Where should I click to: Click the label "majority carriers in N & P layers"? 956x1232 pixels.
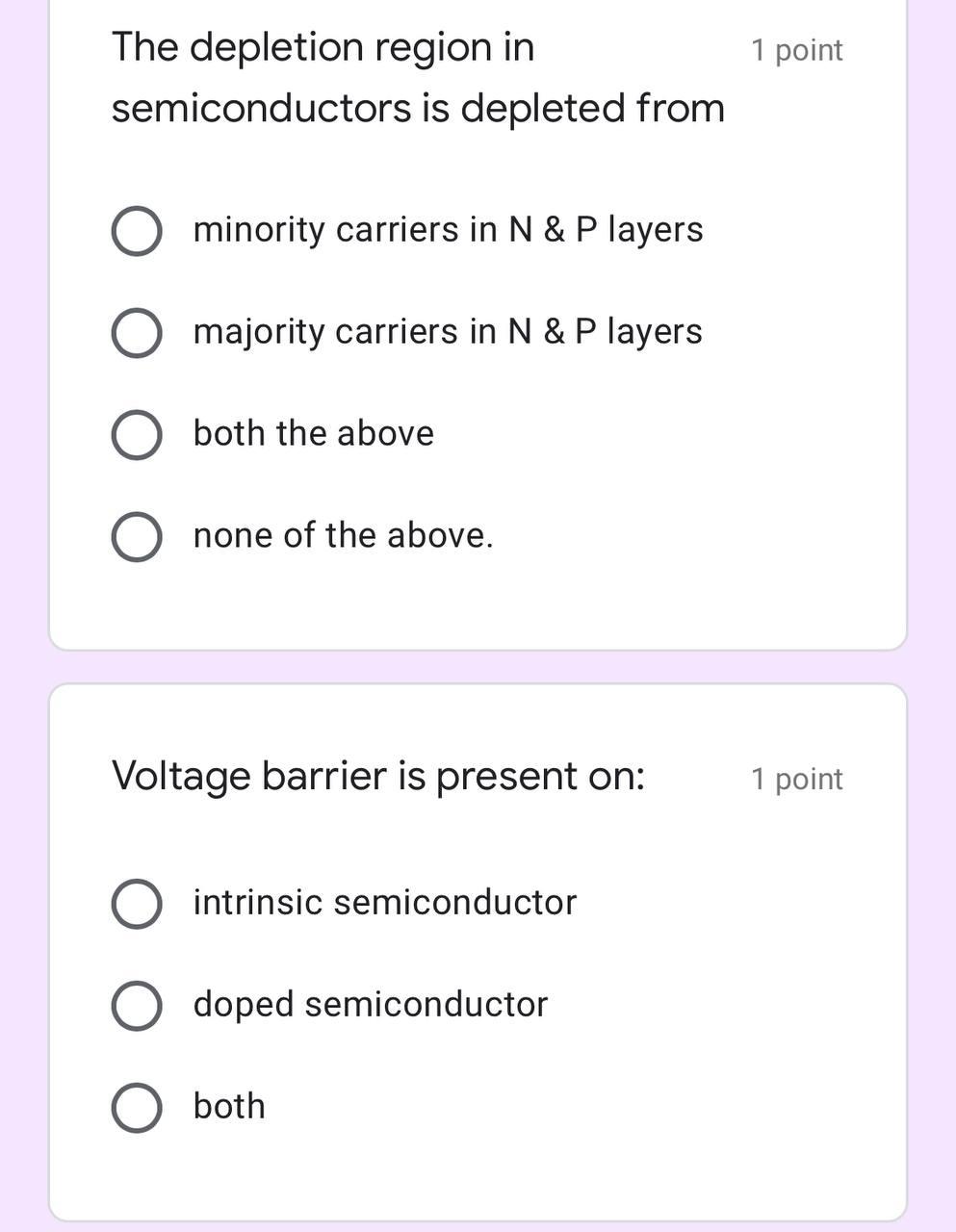tap(449, 331)
